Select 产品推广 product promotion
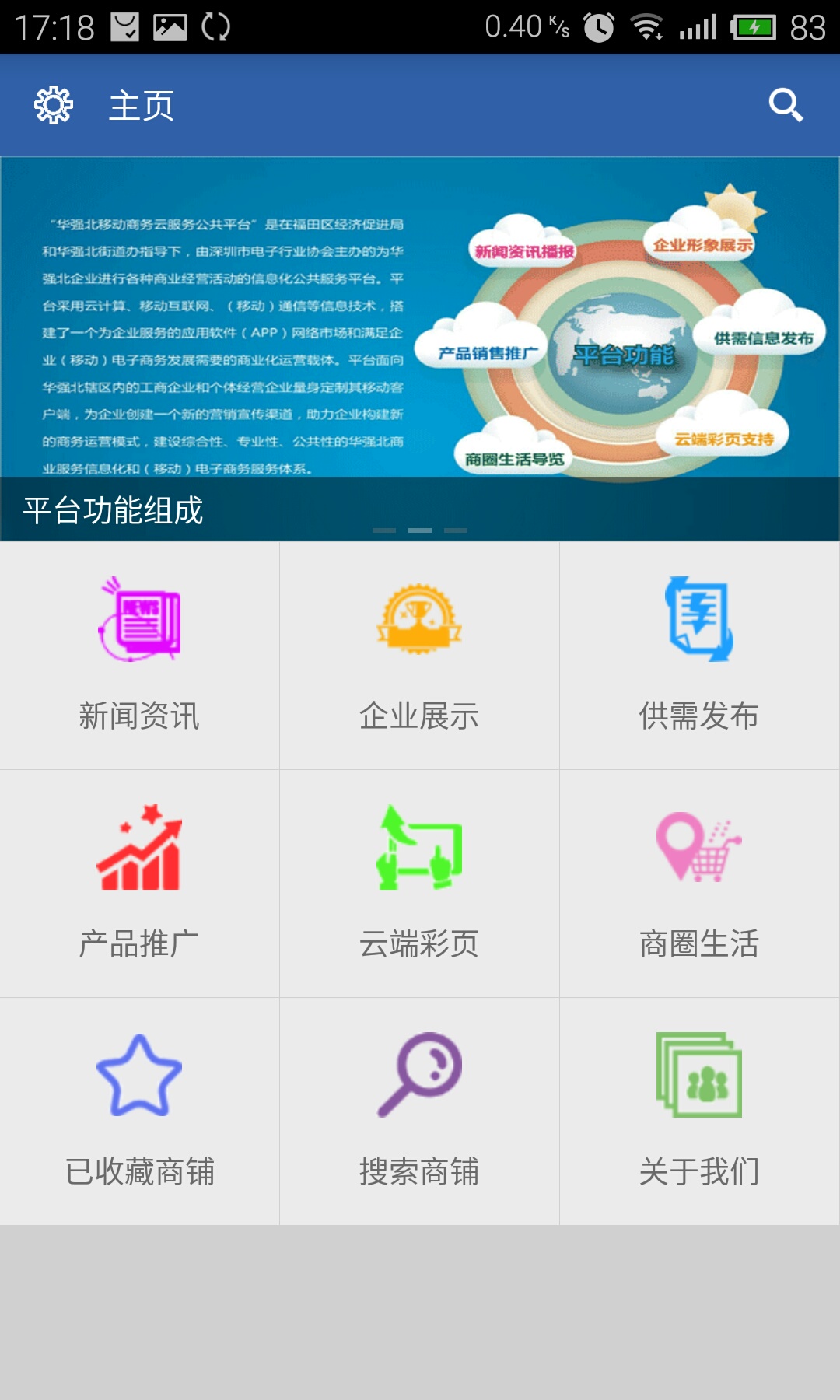Image resolution: width=840 pixels, height=1400 pixels. coord(139,884)
